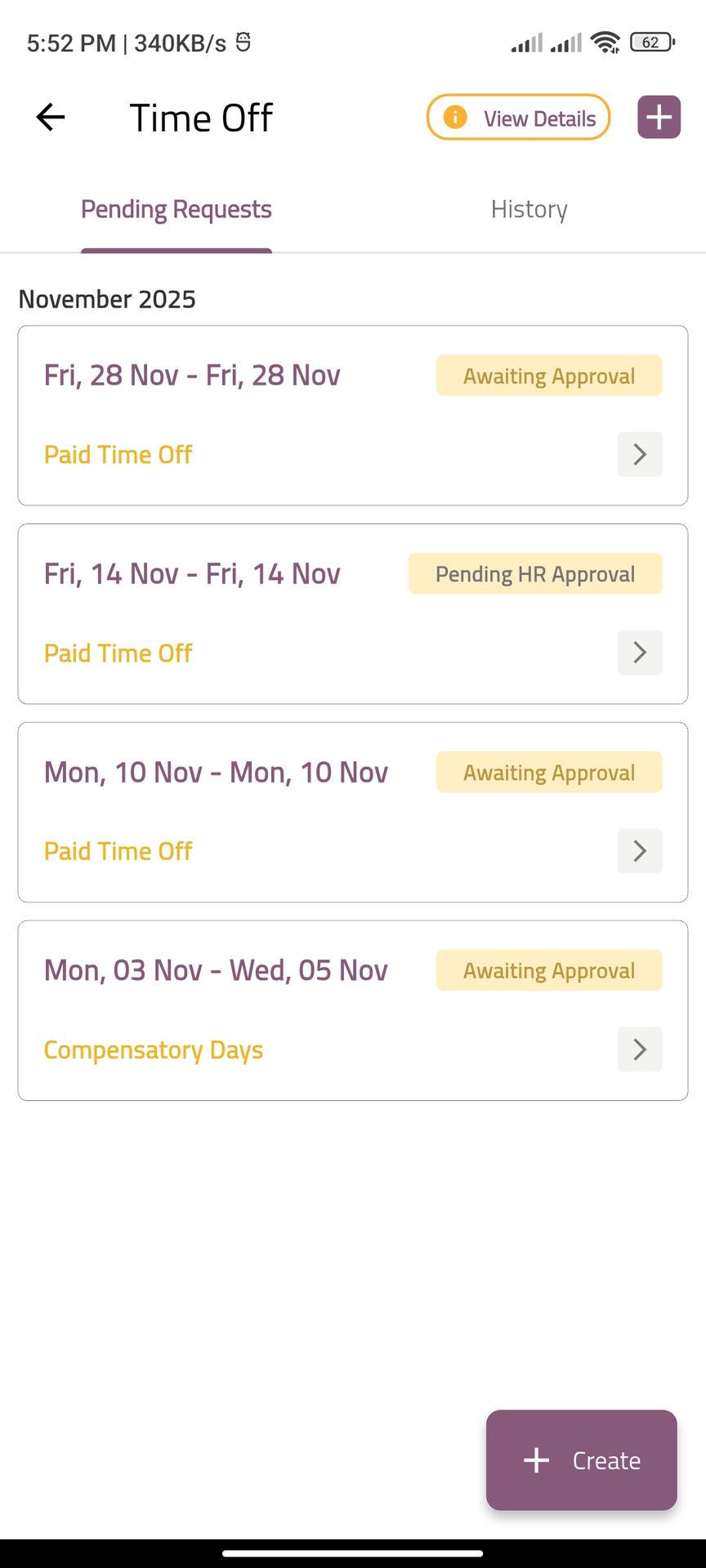Open the Fri, 28 Nov time off request
706x1568 pixels.
point(353,415)
